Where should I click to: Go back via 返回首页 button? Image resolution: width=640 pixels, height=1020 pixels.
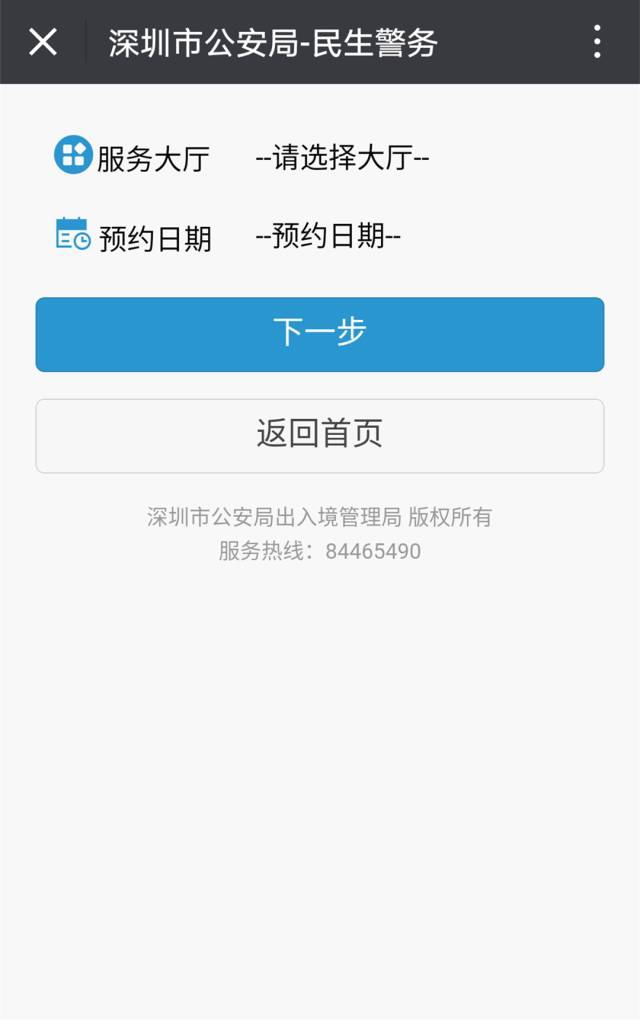pyautogui.click(x=320, y=436)
